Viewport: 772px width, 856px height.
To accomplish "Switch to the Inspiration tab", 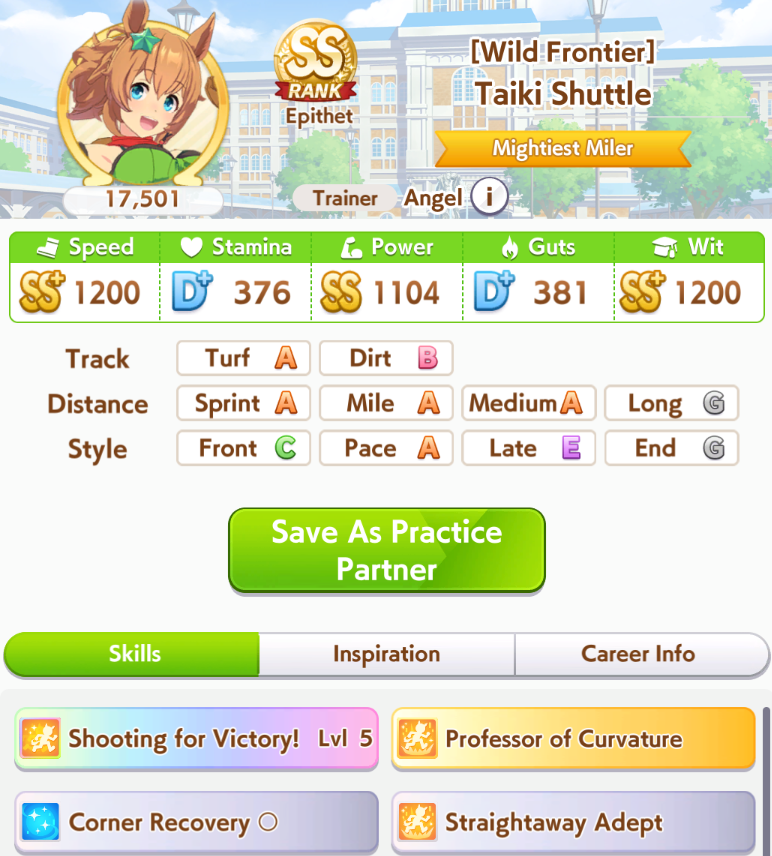I will pyautogui.click(x=386, y=654).
